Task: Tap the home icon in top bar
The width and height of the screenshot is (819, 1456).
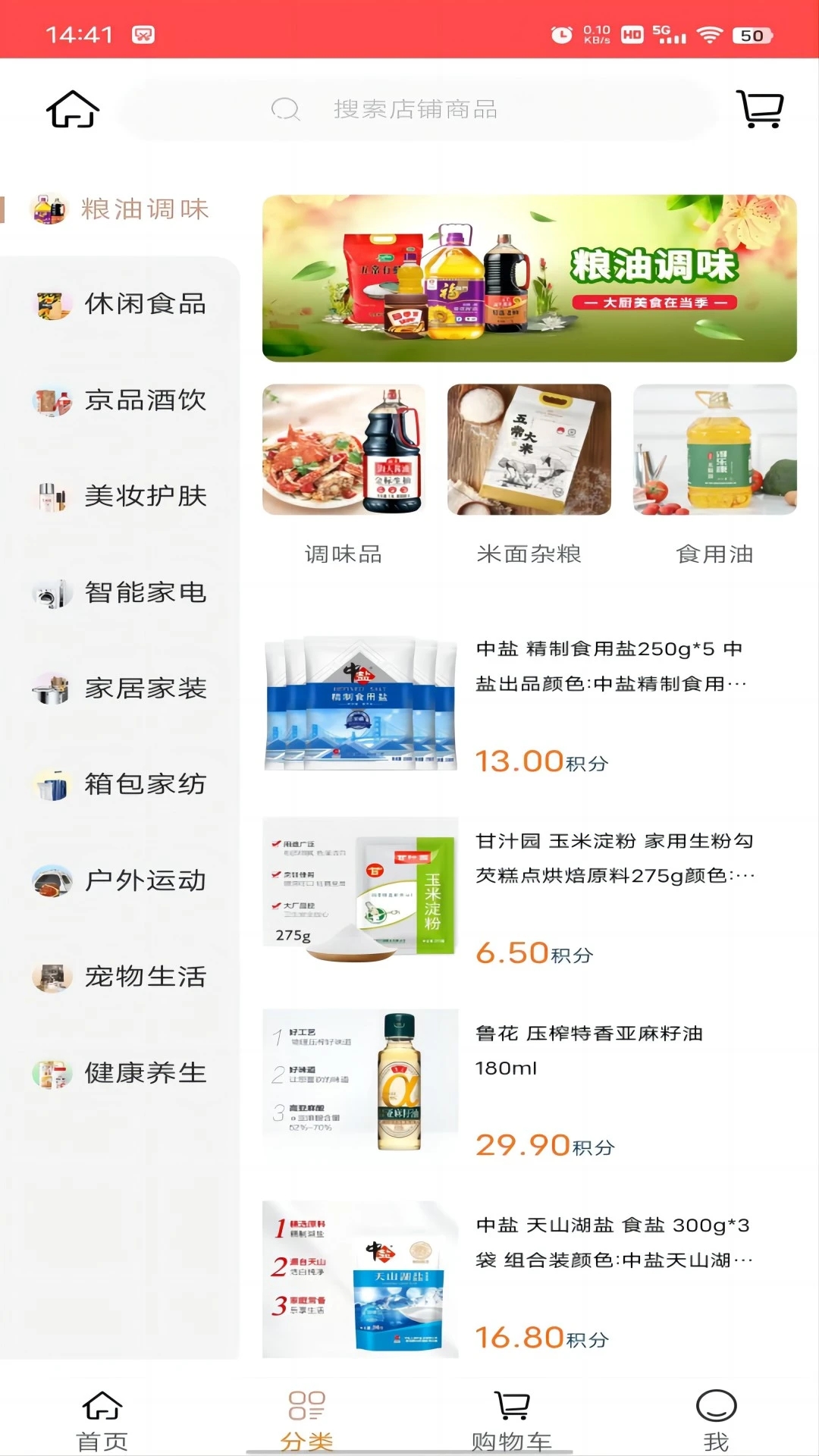Action: tap(73, 109)
